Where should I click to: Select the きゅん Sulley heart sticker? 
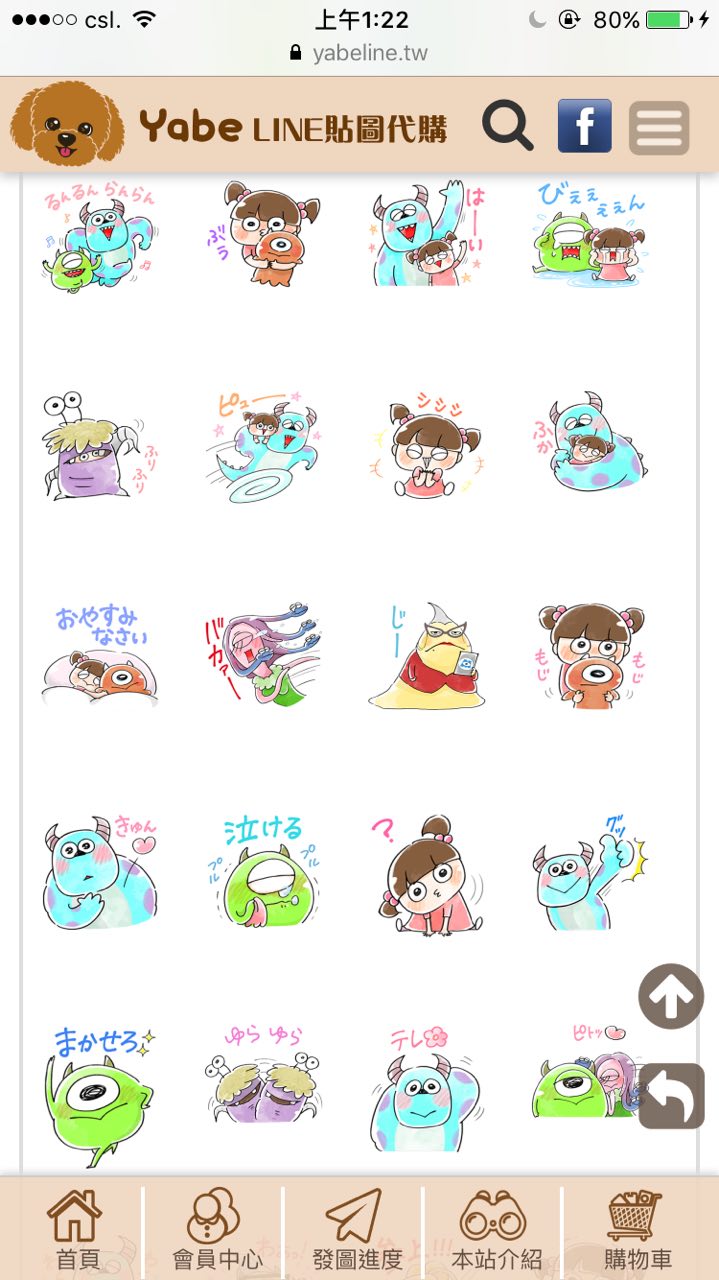coord(100,870)
